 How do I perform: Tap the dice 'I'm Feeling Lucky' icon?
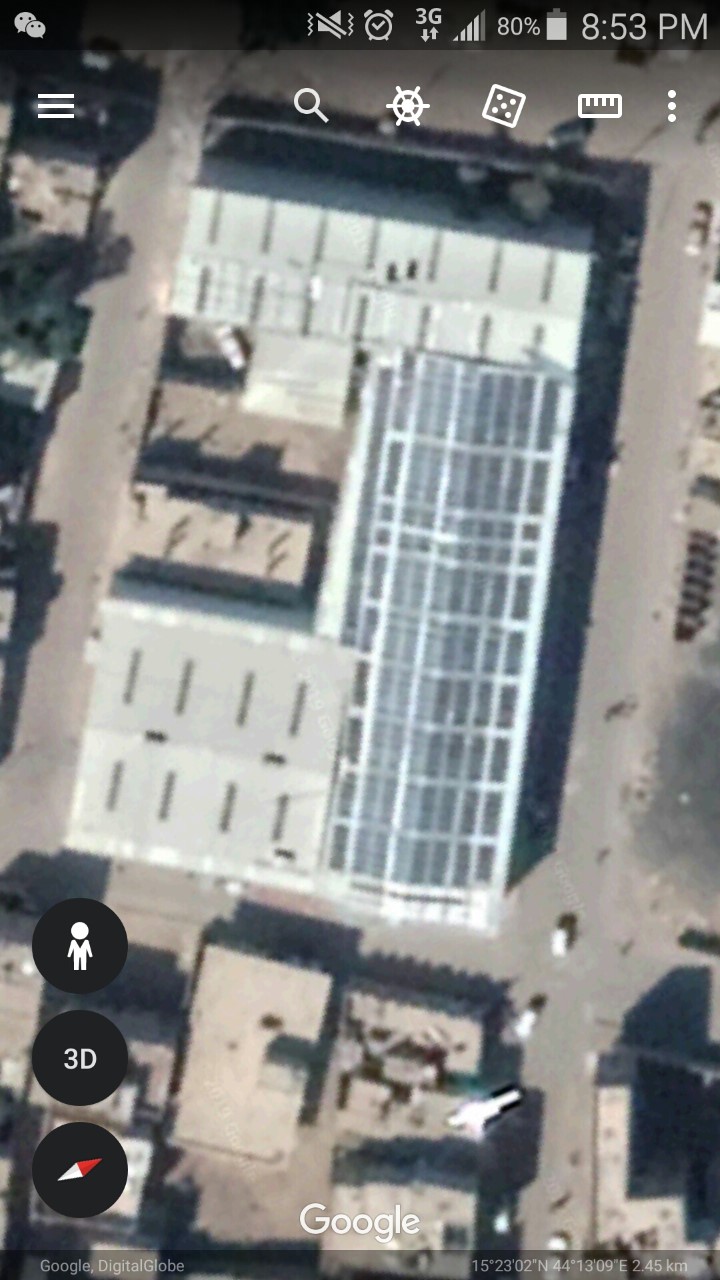point(504,106)
